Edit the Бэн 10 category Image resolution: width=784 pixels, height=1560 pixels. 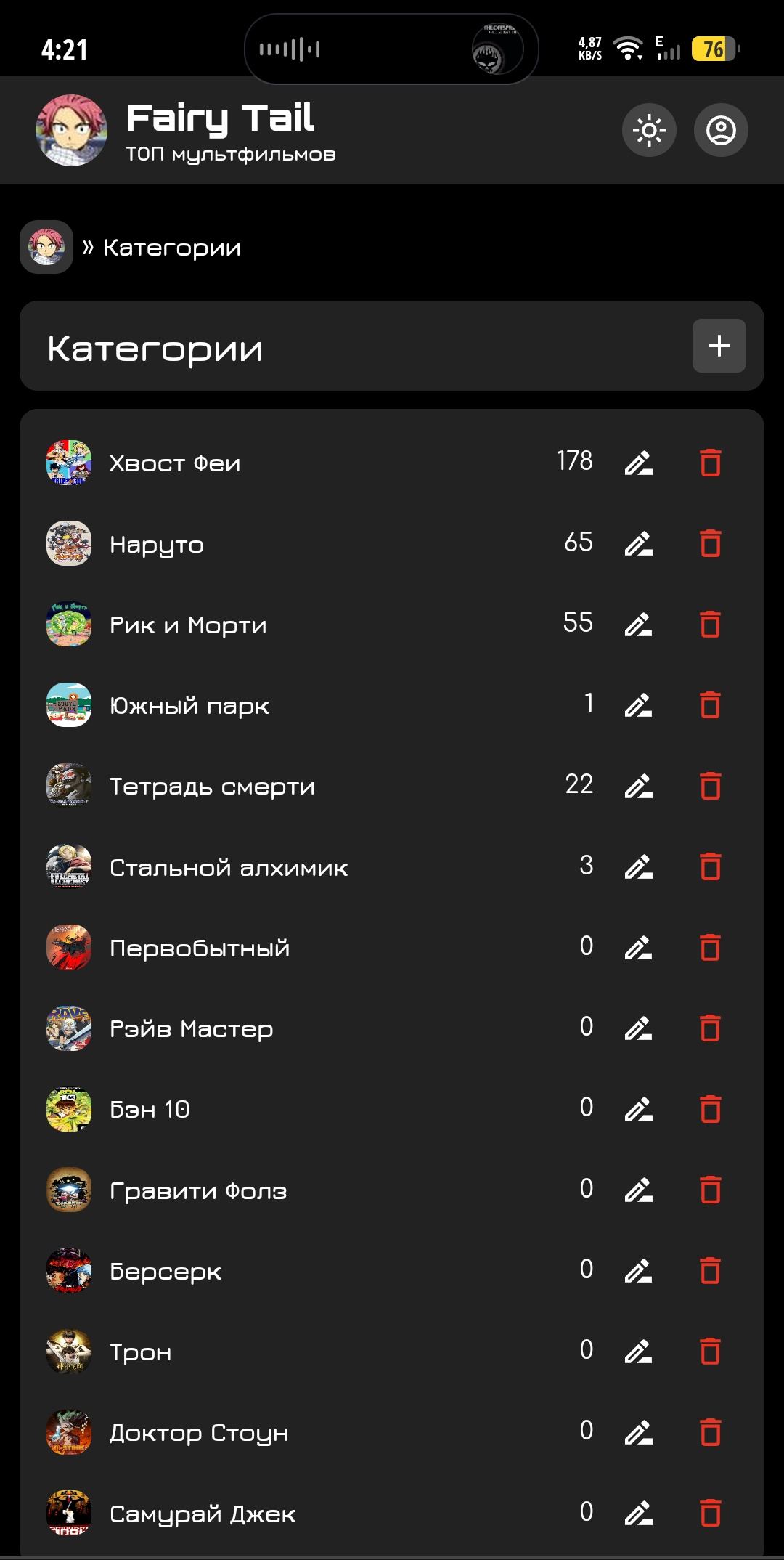(x=639, y=1110)
